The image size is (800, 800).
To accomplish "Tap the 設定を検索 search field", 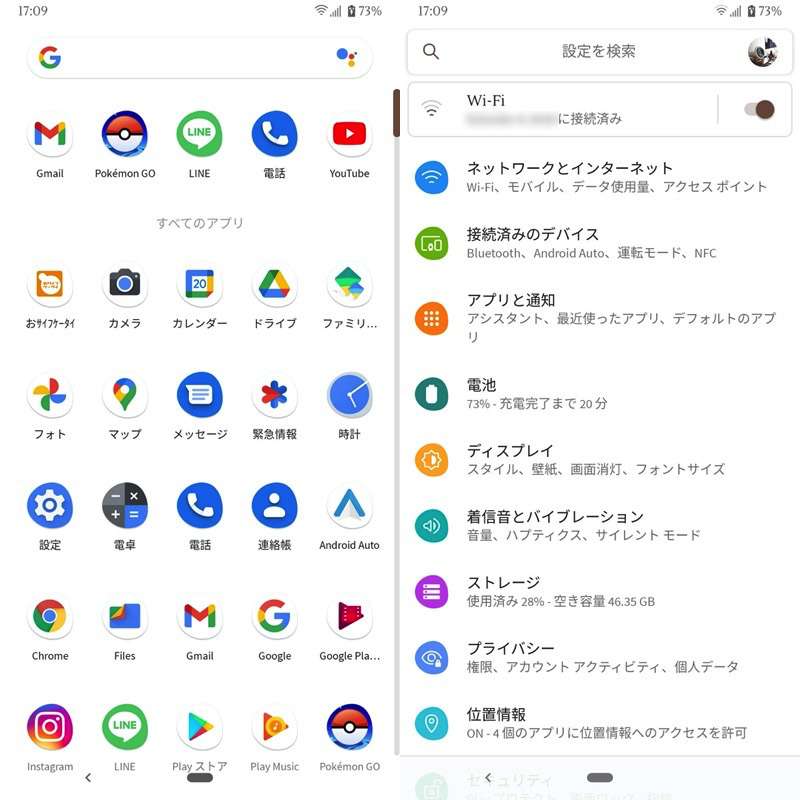I will coord(598,51).
